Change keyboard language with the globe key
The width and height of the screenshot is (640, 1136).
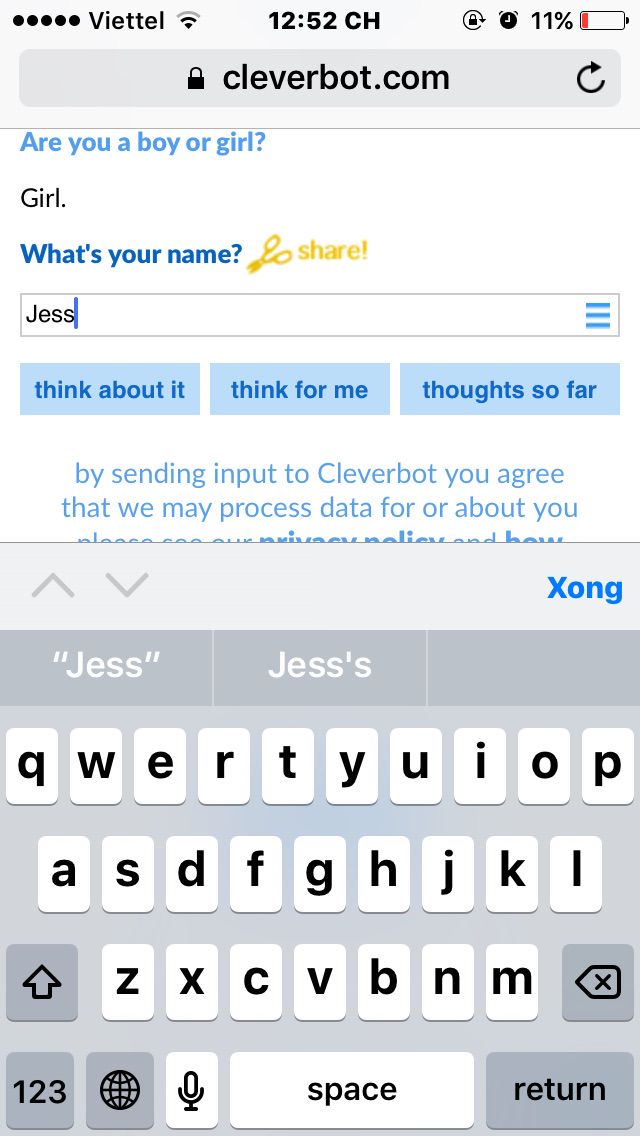tap(120, 1090)
